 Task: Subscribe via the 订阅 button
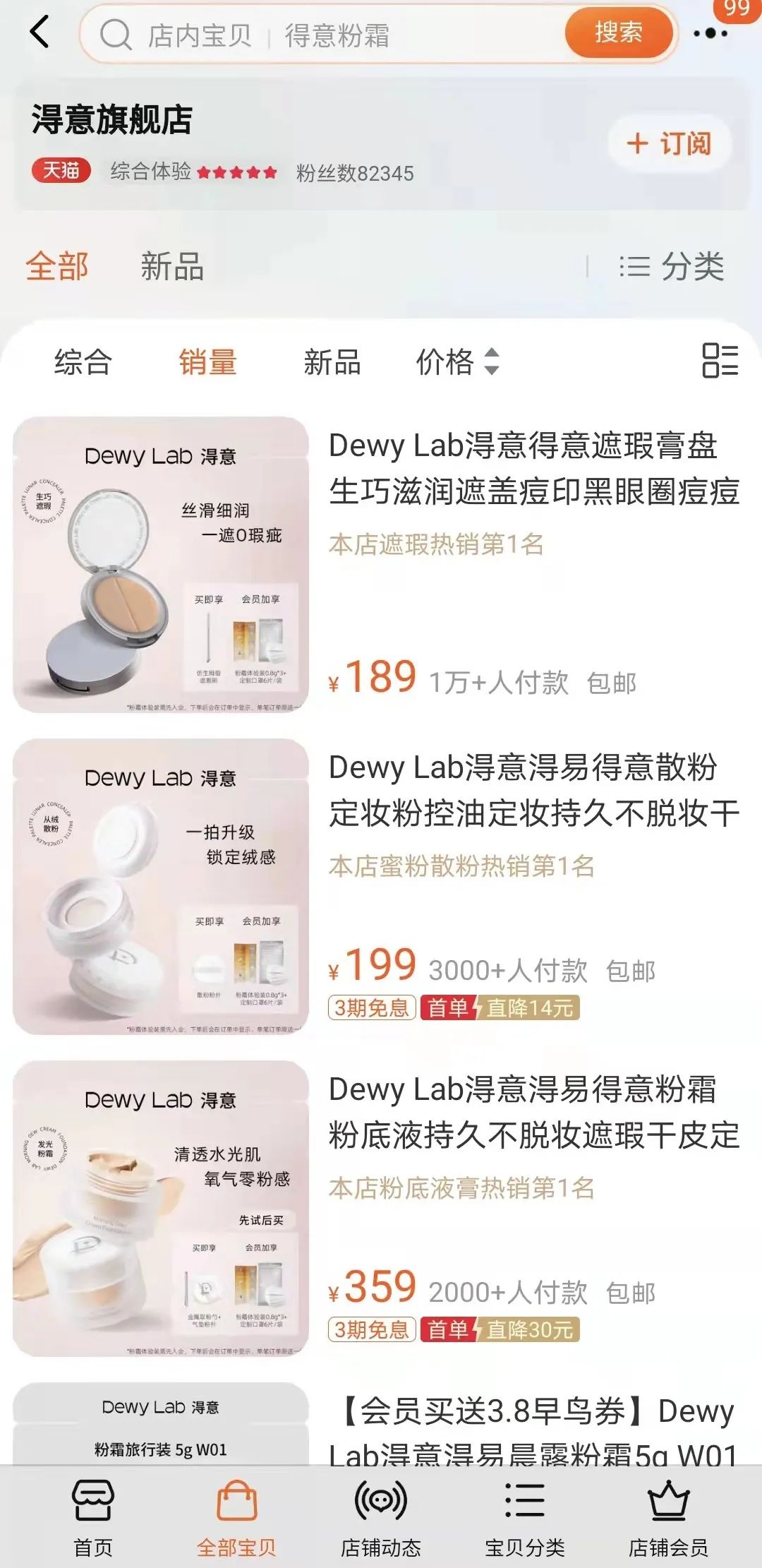tap(668, 143)
